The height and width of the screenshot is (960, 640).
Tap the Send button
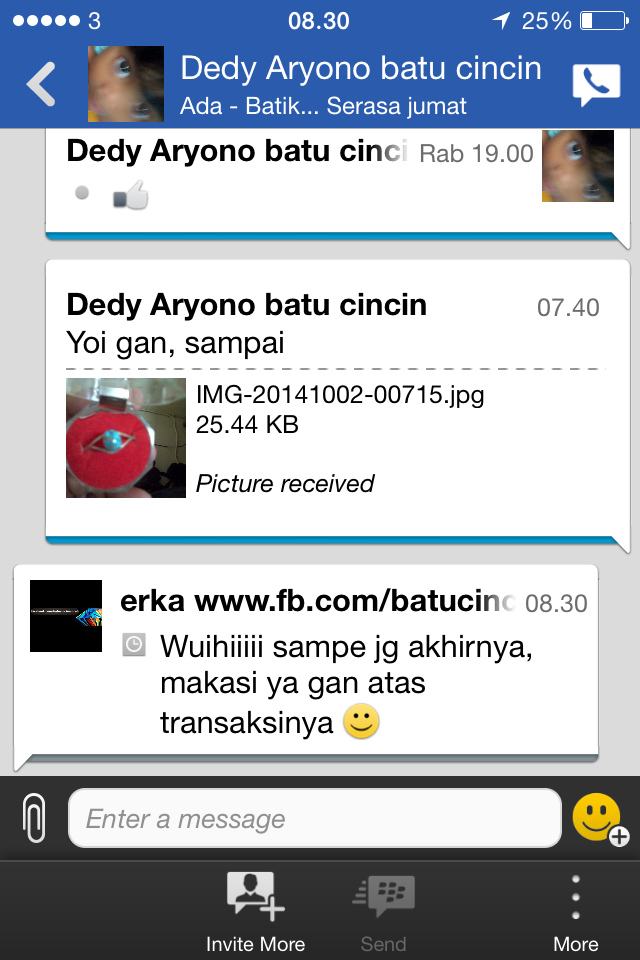[383, 910]
